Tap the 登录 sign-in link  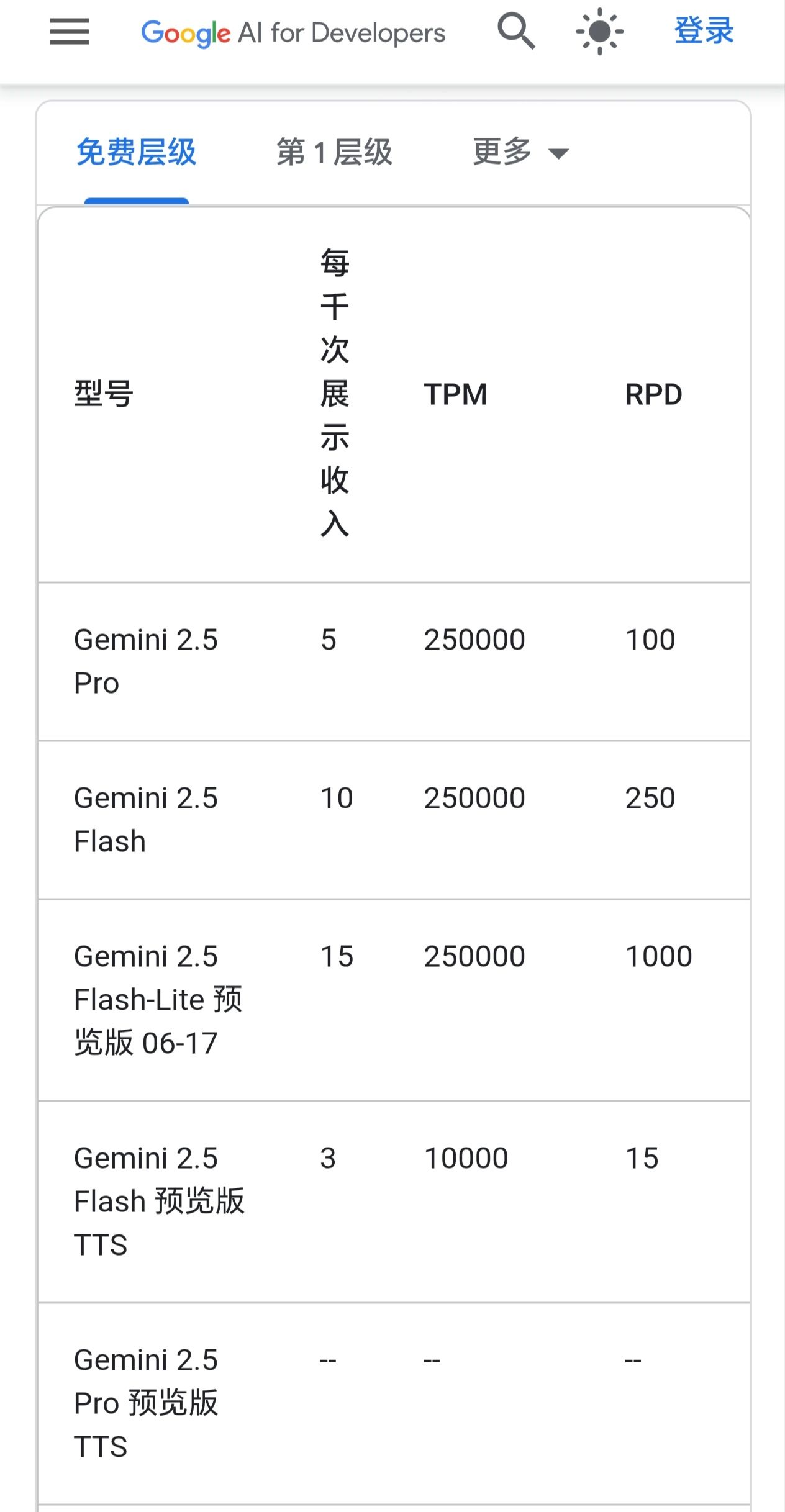tap(704, 31)
